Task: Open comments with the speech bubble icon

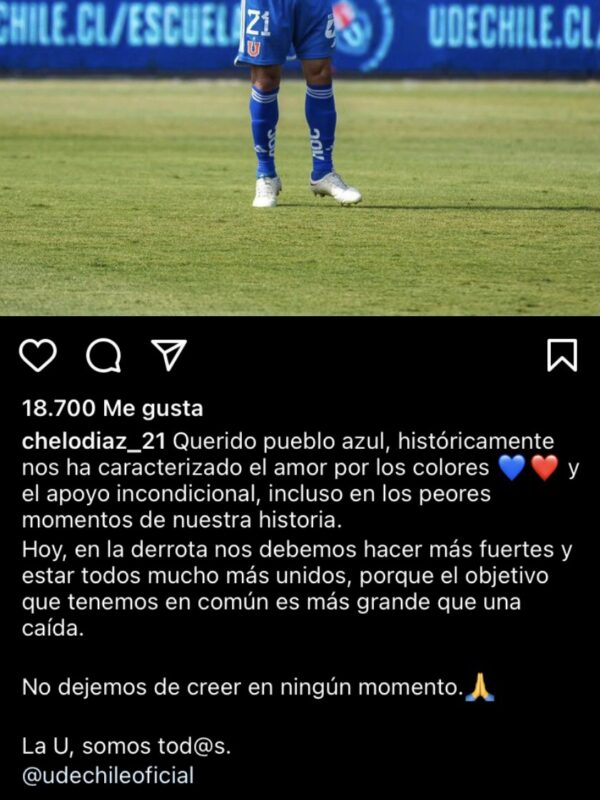Action: pyautogui.click(x=103, y=355)
